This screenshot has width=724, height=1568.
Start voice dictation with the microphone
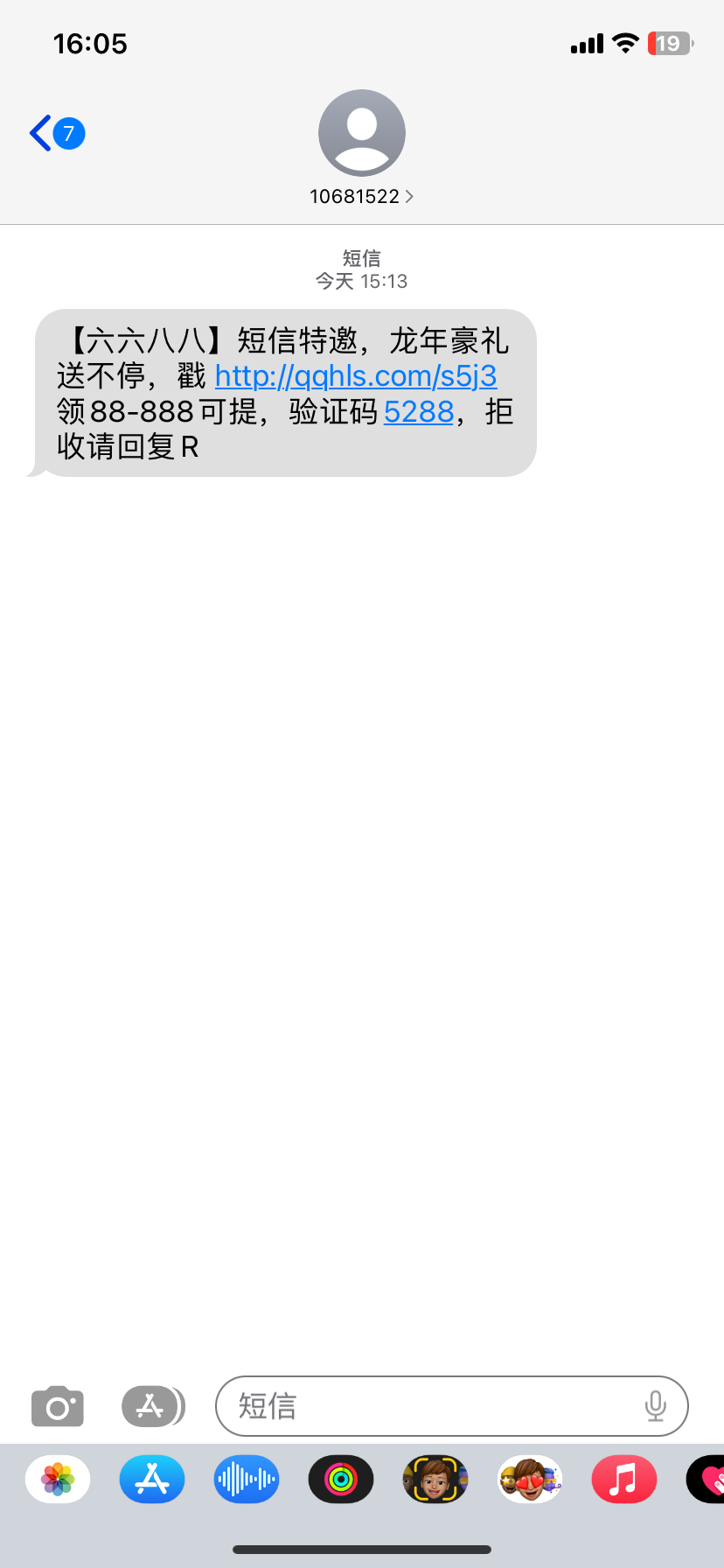point(655,1406)
